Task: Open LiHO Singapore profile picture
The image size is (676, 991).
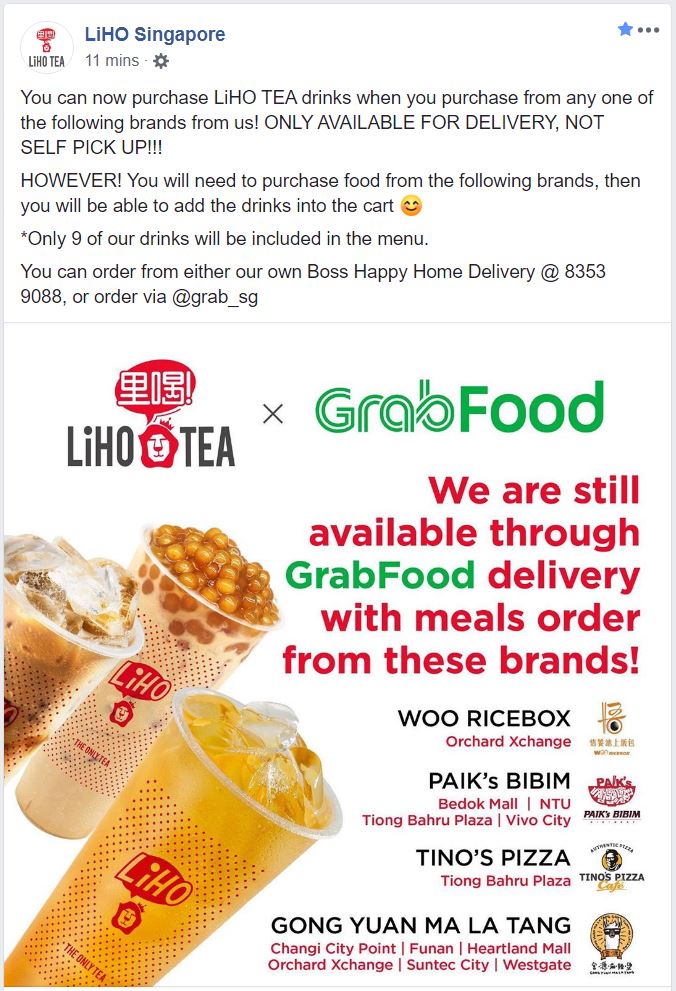Action: [46, 47]
